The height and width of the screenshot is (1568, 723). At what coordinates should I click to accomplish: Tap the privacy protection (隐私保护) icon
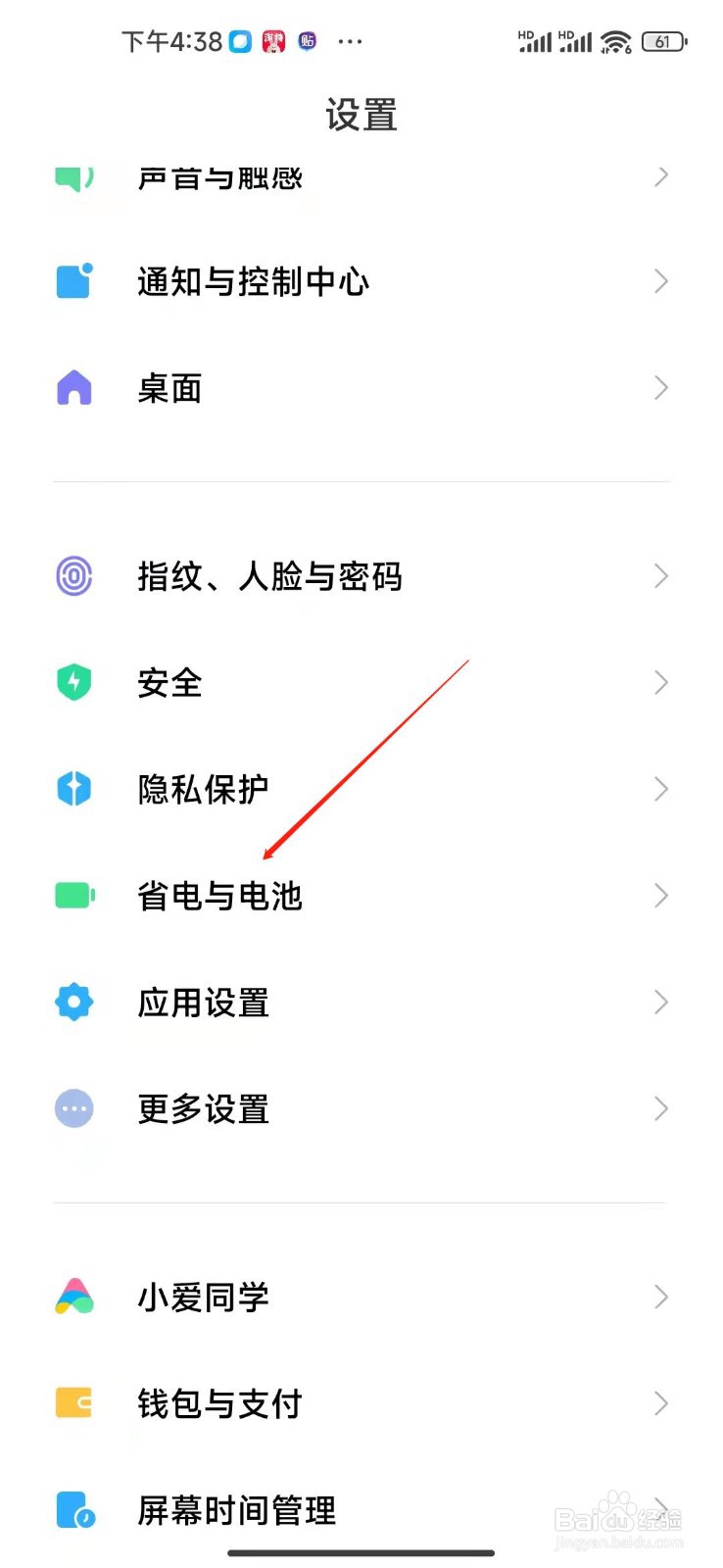73,789
